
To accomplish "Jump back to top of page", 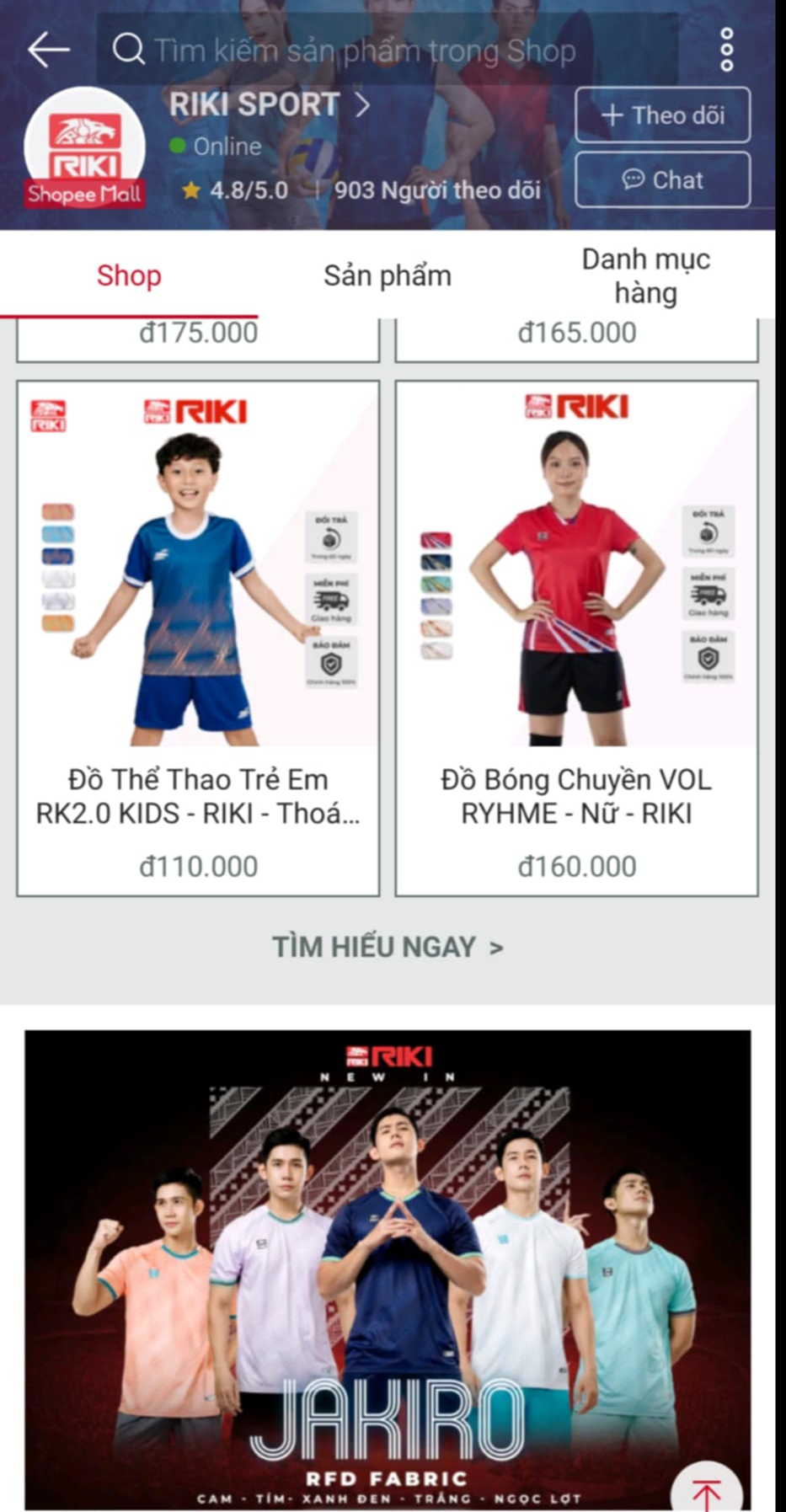I will pos(706,1491).
